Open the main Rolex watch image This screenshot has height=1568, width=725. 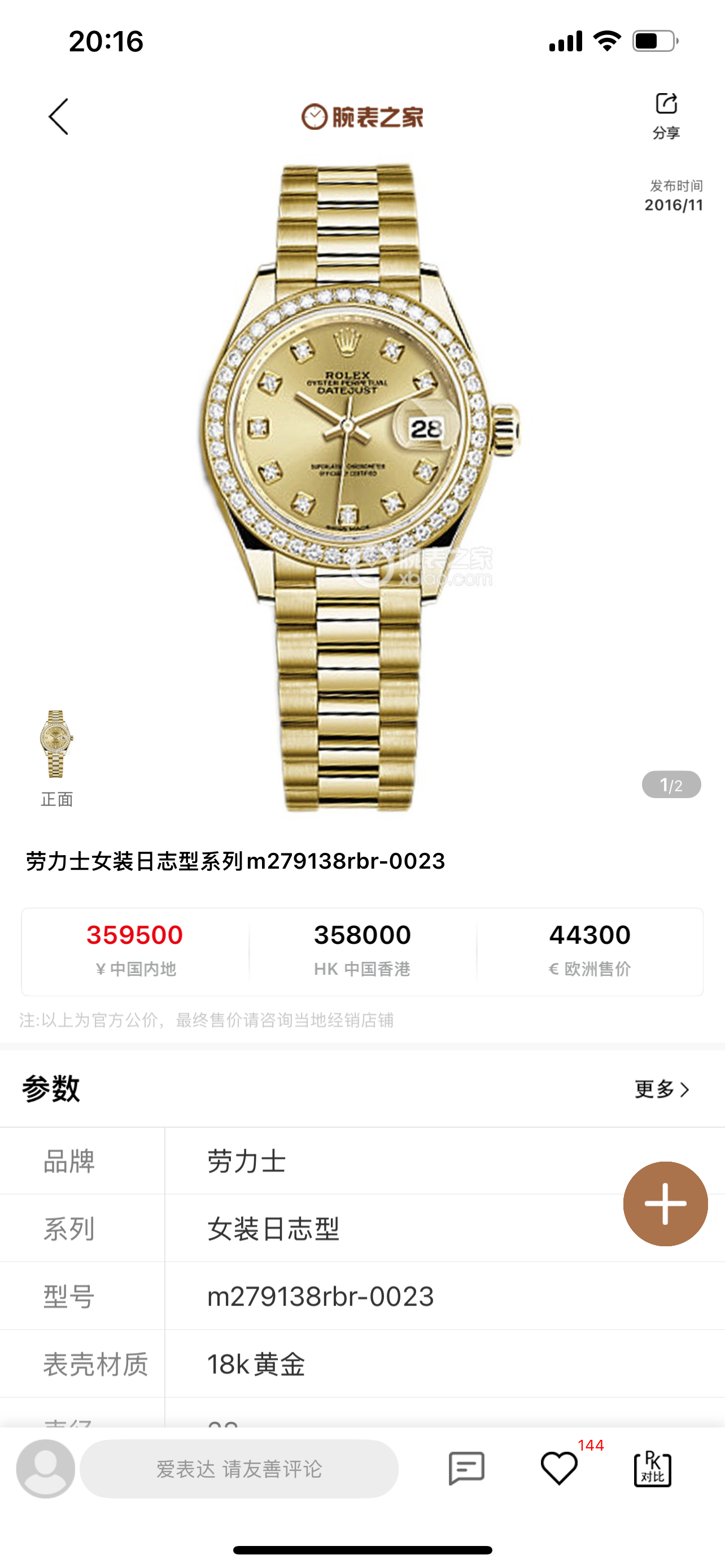pos(360,487)
